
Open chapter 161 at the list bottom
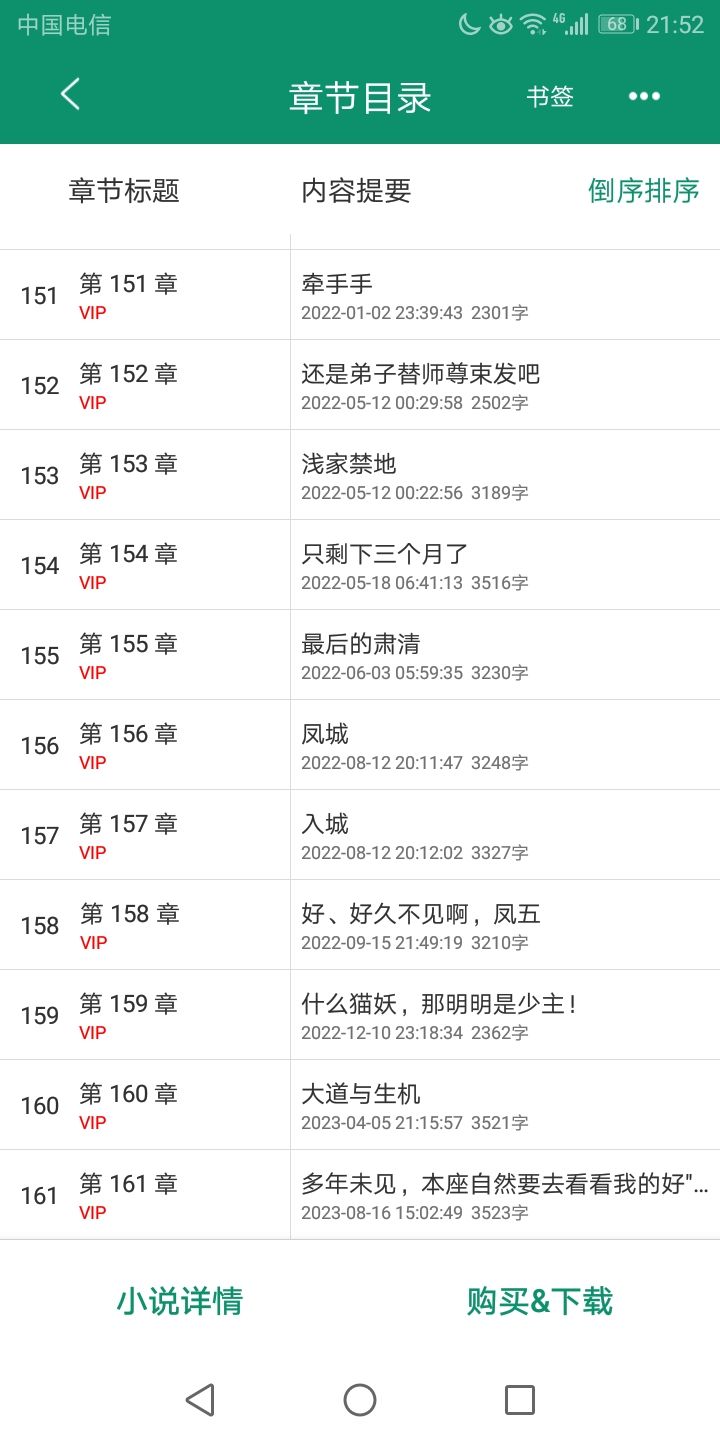point(360,1195)
